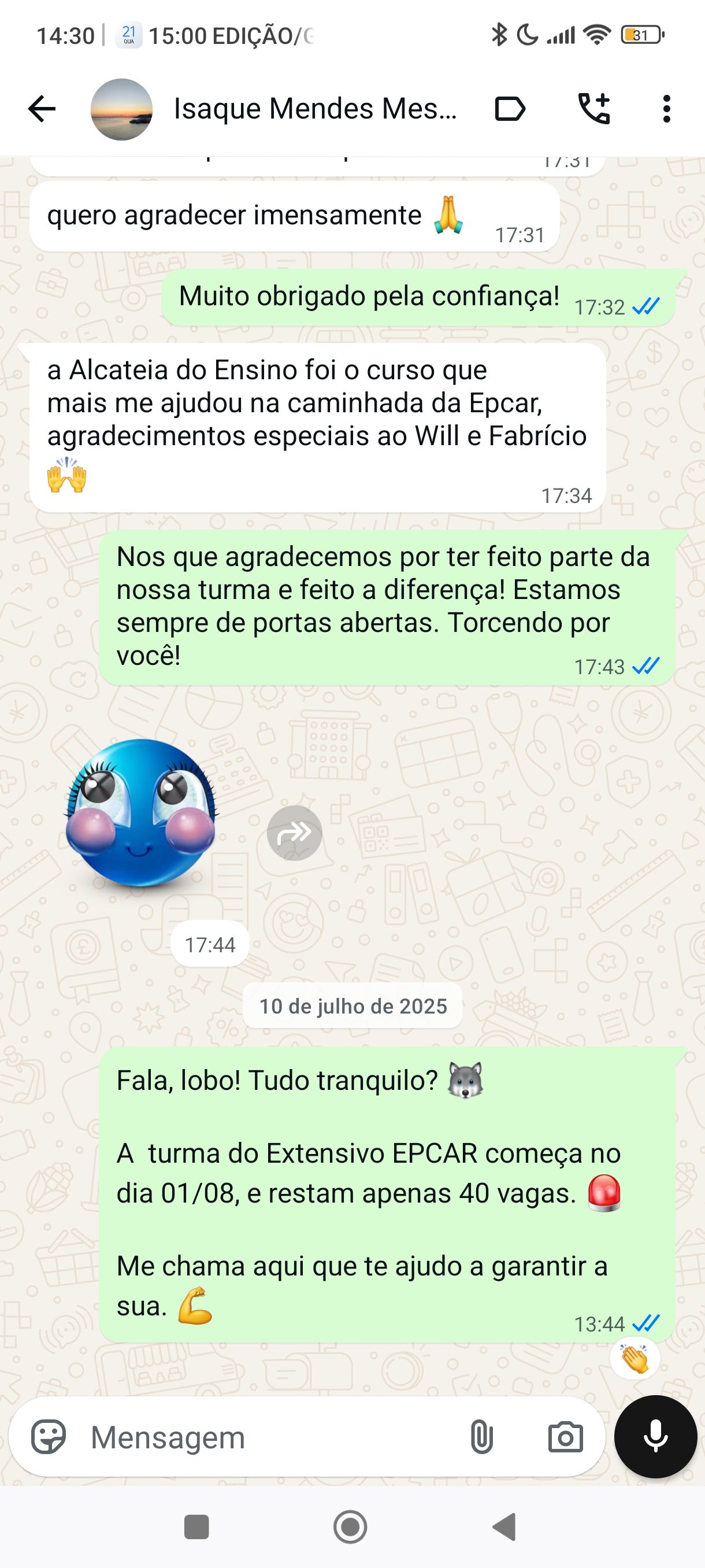Viewport: 705px width, 1568px height.
Task: Tap the back arrow to leave the chat
Action: click(x=39, y=108)
